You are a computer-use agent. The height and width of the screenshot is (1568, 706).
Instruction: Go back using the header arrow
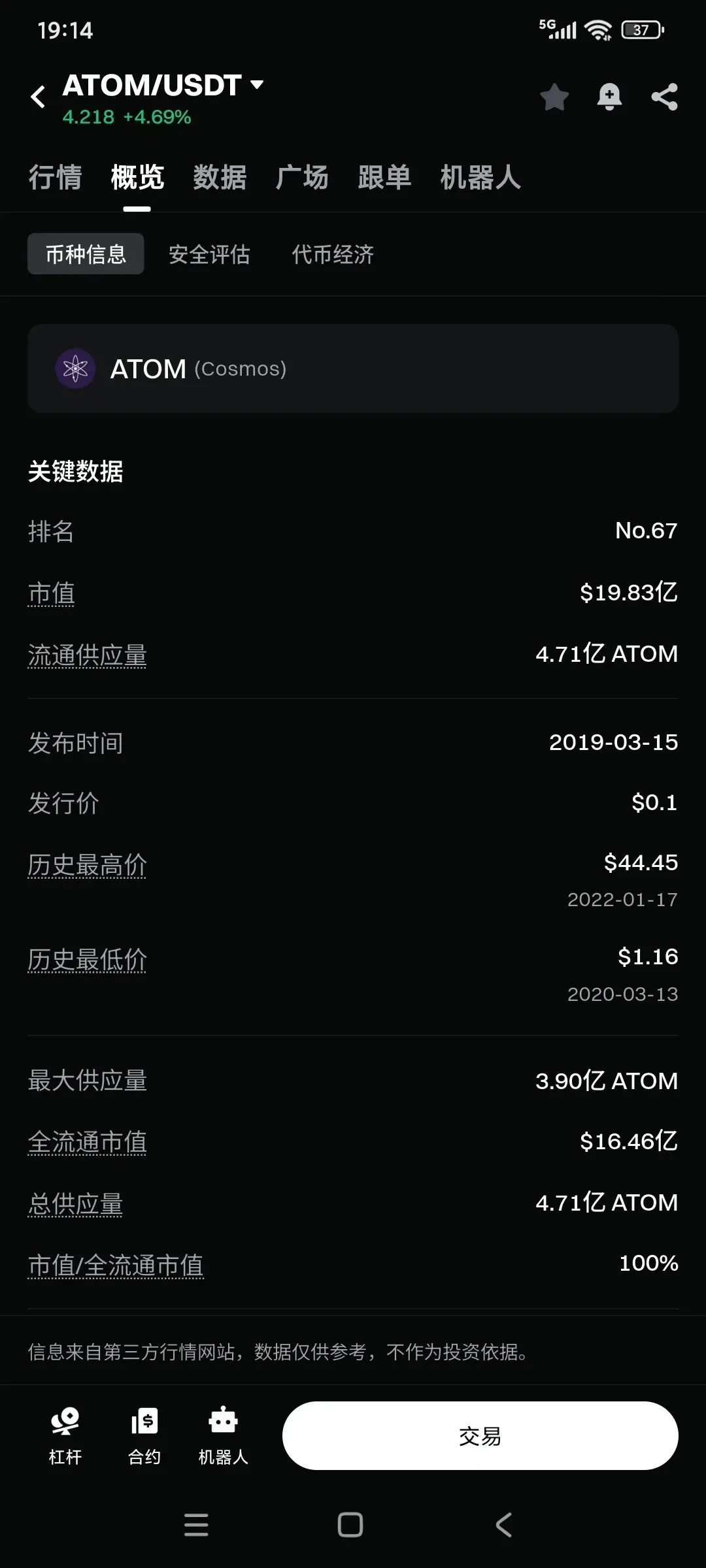tap(39, 97)
